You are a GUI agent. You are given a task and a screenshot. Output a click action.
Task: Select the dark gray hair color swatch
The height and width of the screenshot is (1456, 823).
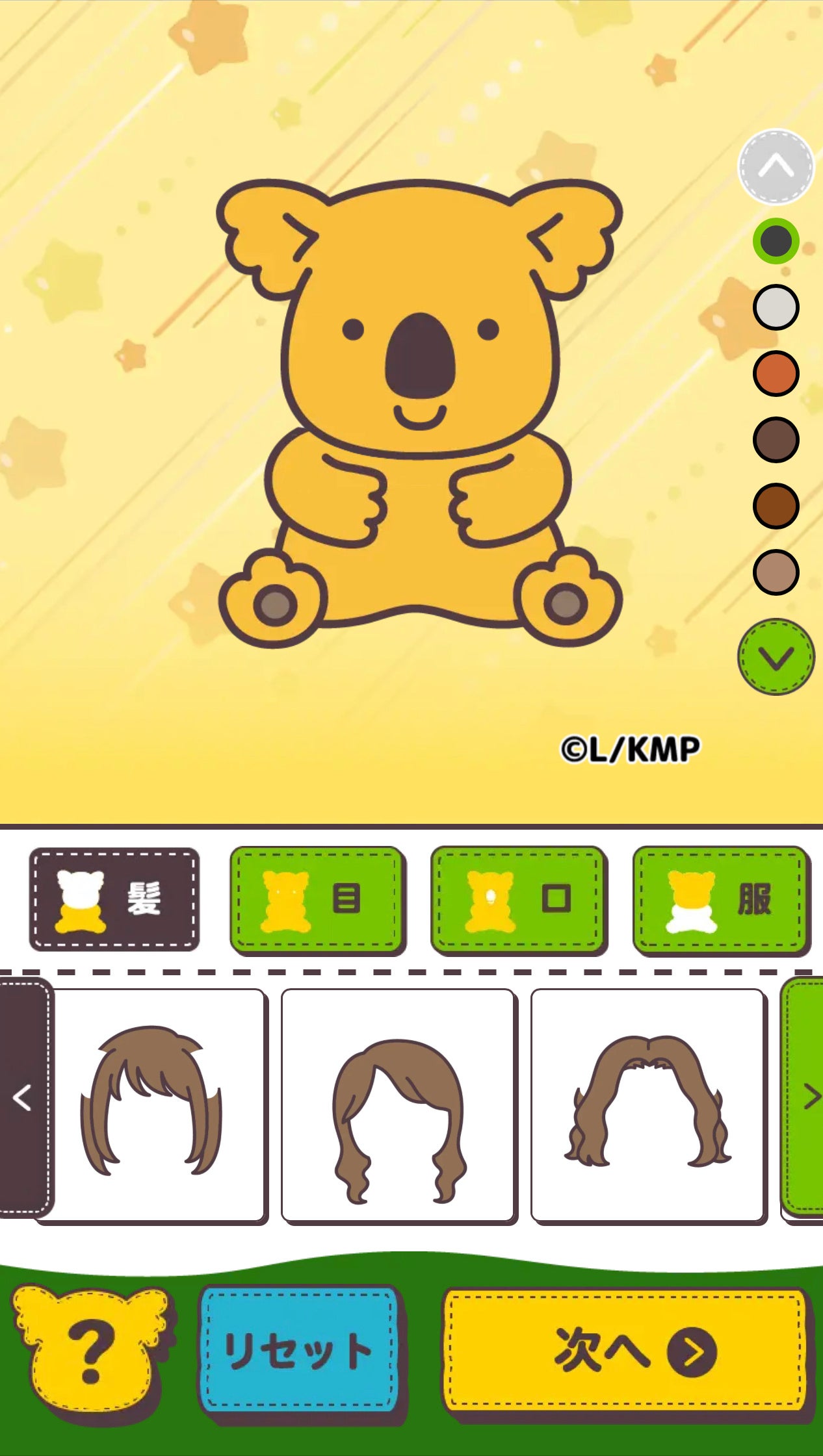[776, 241]
